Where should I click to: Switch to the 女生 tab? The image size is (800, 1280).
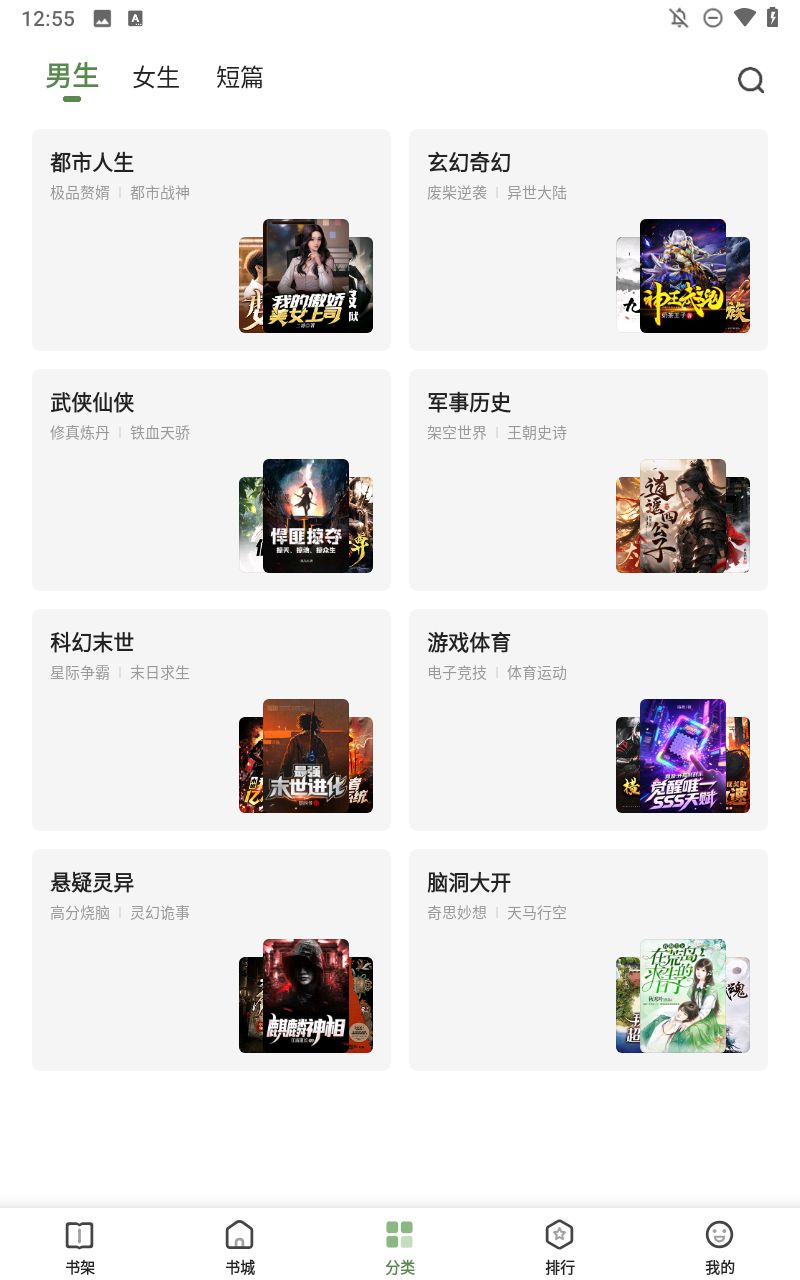tap(156, 78)
